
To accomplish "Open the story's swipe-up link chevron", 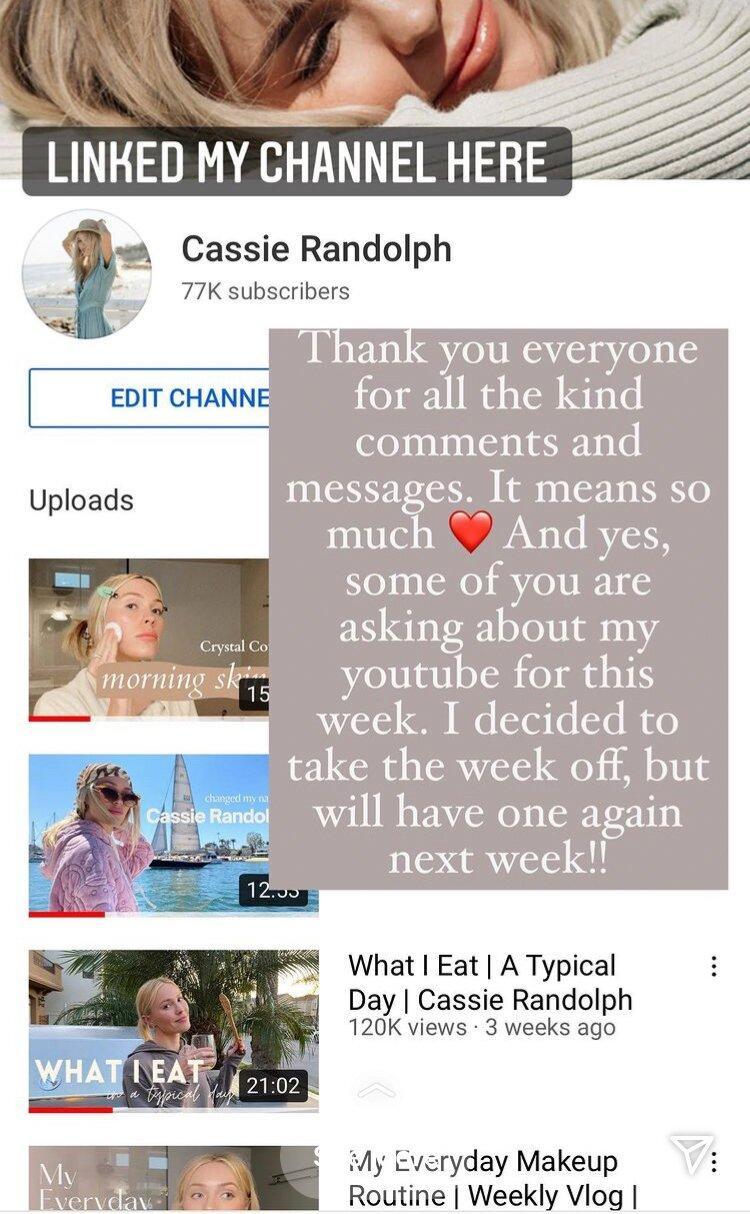I will click(376, 1090).
